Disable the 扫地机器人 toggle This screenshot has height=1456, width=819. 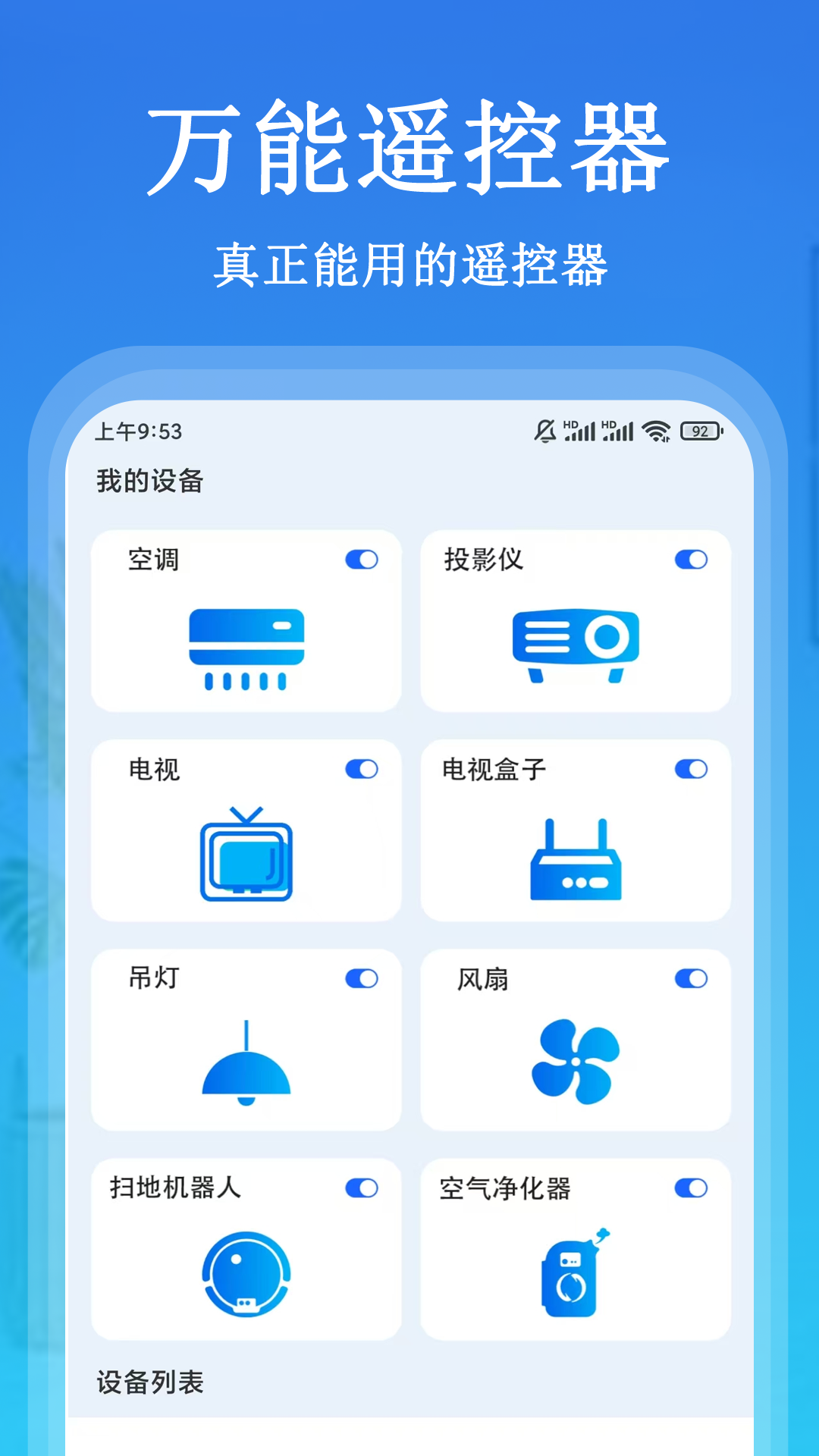pos(362,1187)
